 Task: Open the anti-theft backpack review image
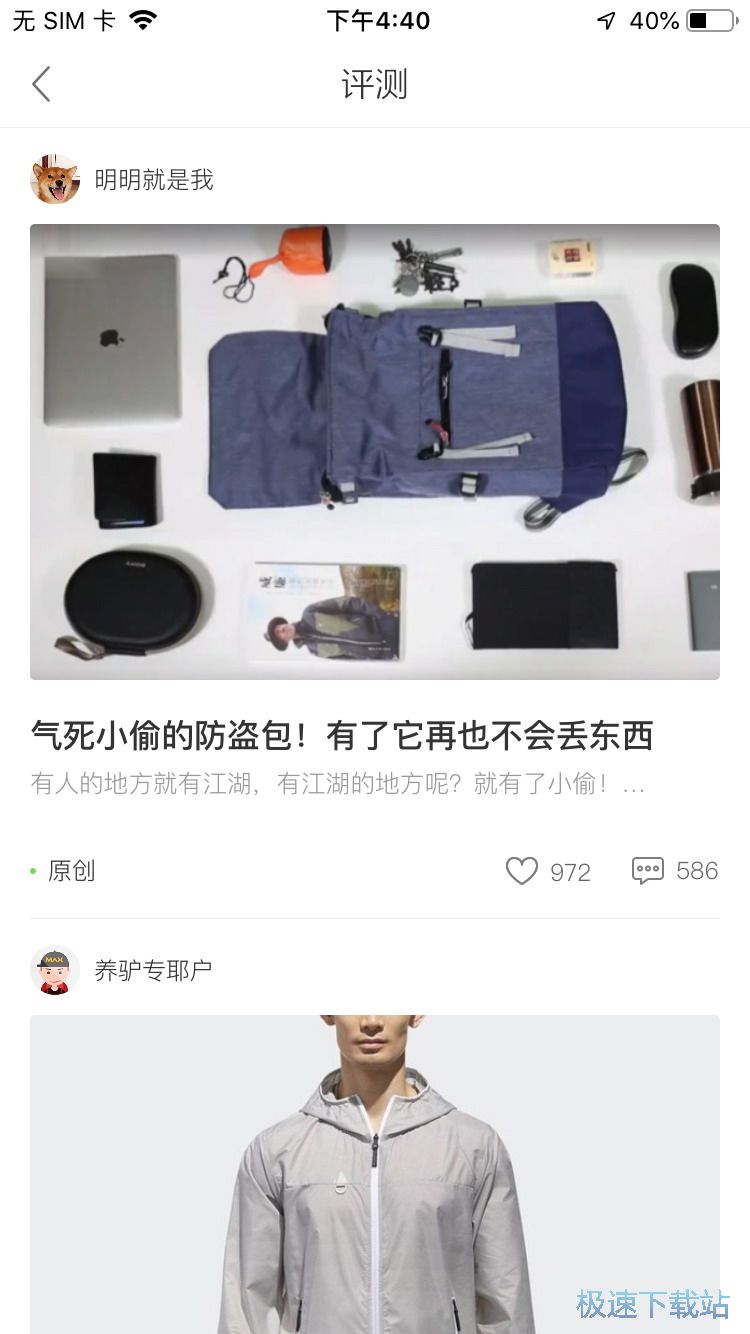coord(375,451)
